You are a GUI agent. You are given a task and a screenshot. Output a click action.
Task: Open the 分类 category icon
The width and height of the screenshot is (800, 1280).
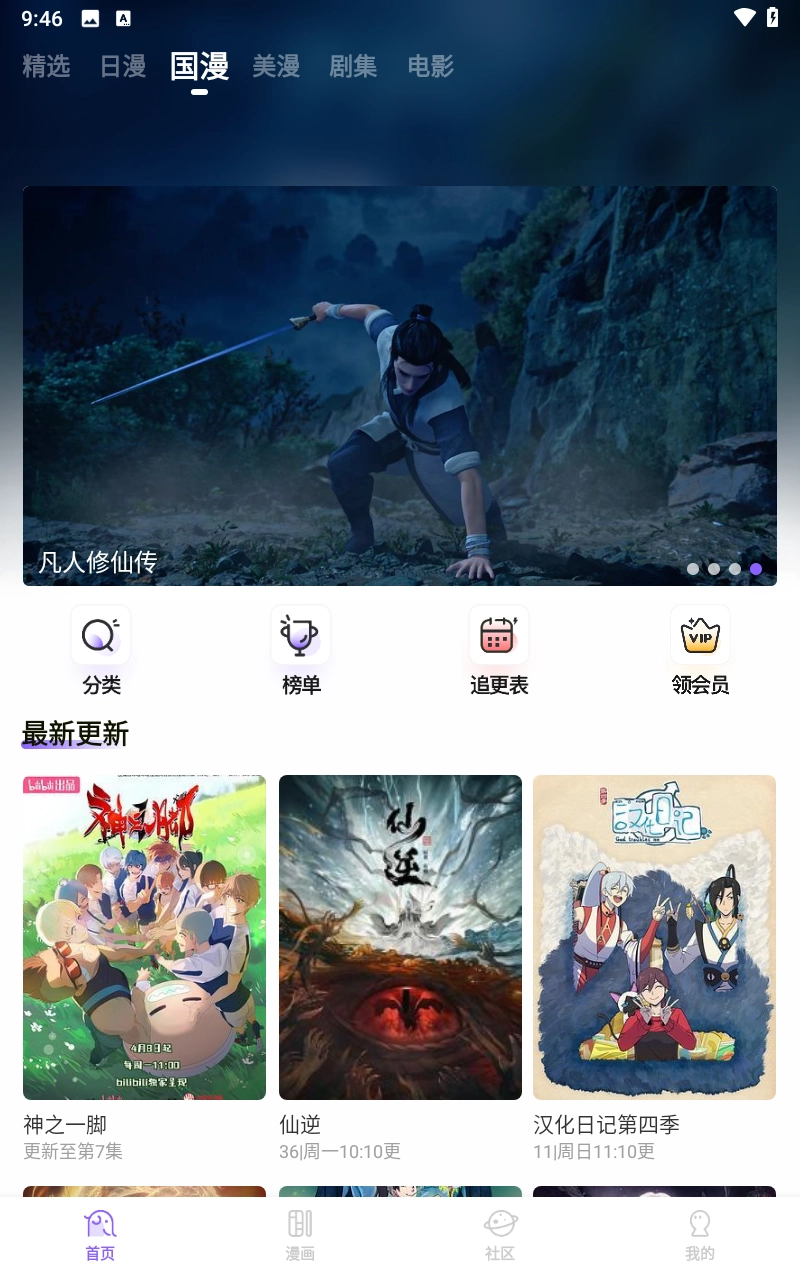[100, 634]
